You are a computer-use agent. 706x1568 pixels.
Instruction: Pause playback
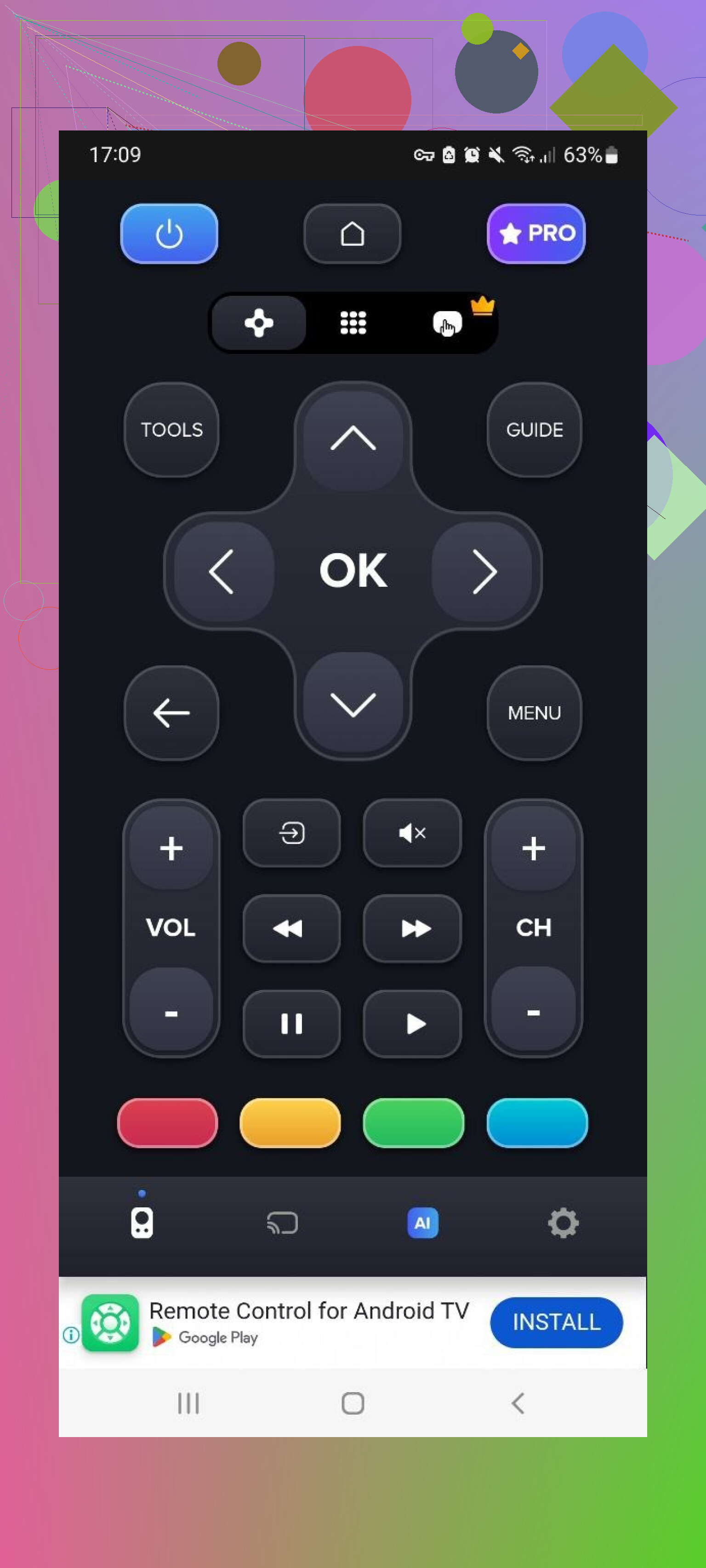coord(291,1023)
